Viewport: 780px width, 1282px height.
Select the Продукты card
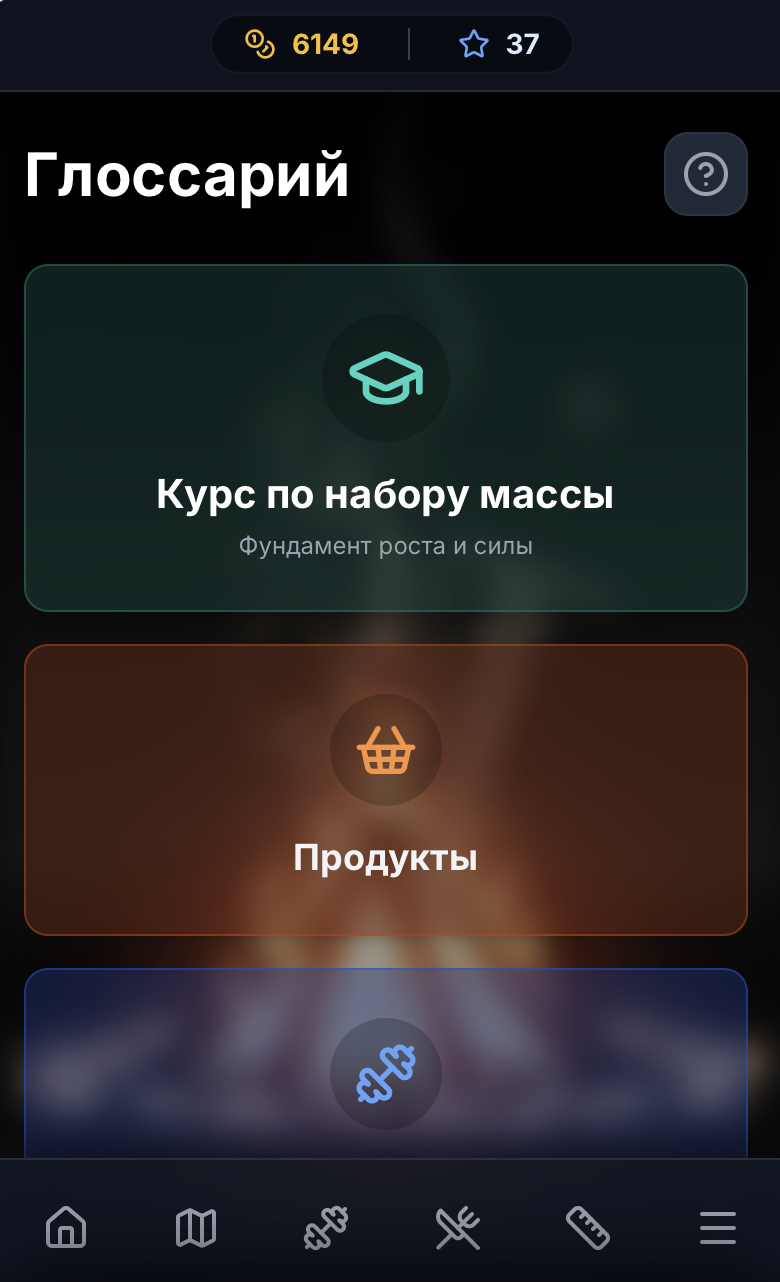[x=386, y=790]
